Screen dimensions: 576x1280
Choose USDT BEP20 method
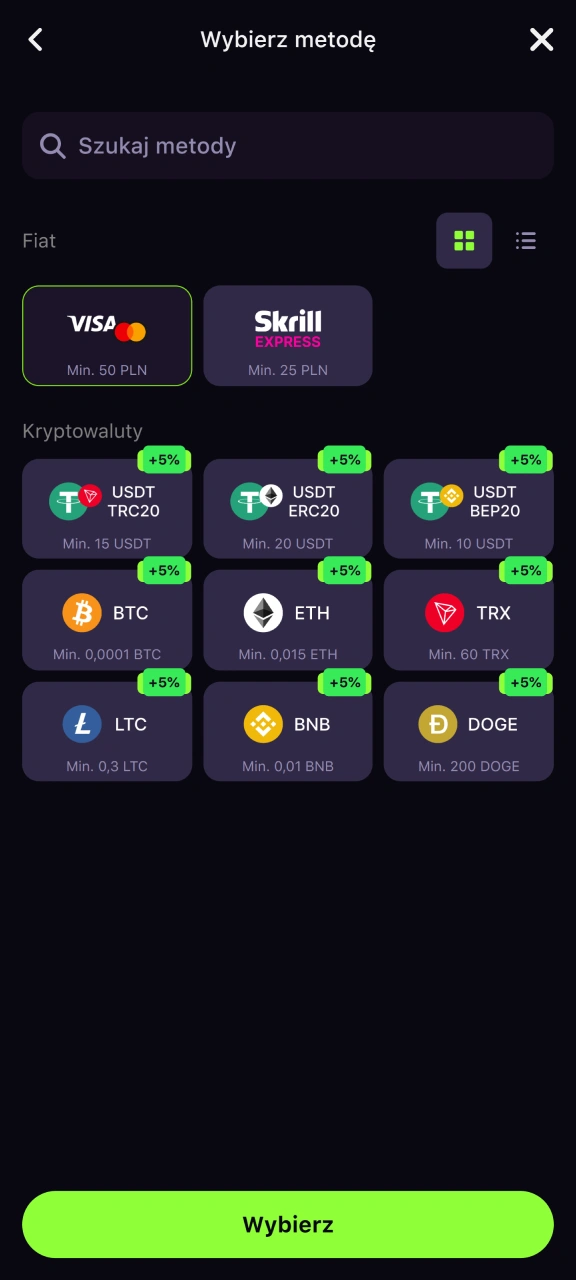click(469, 509)
